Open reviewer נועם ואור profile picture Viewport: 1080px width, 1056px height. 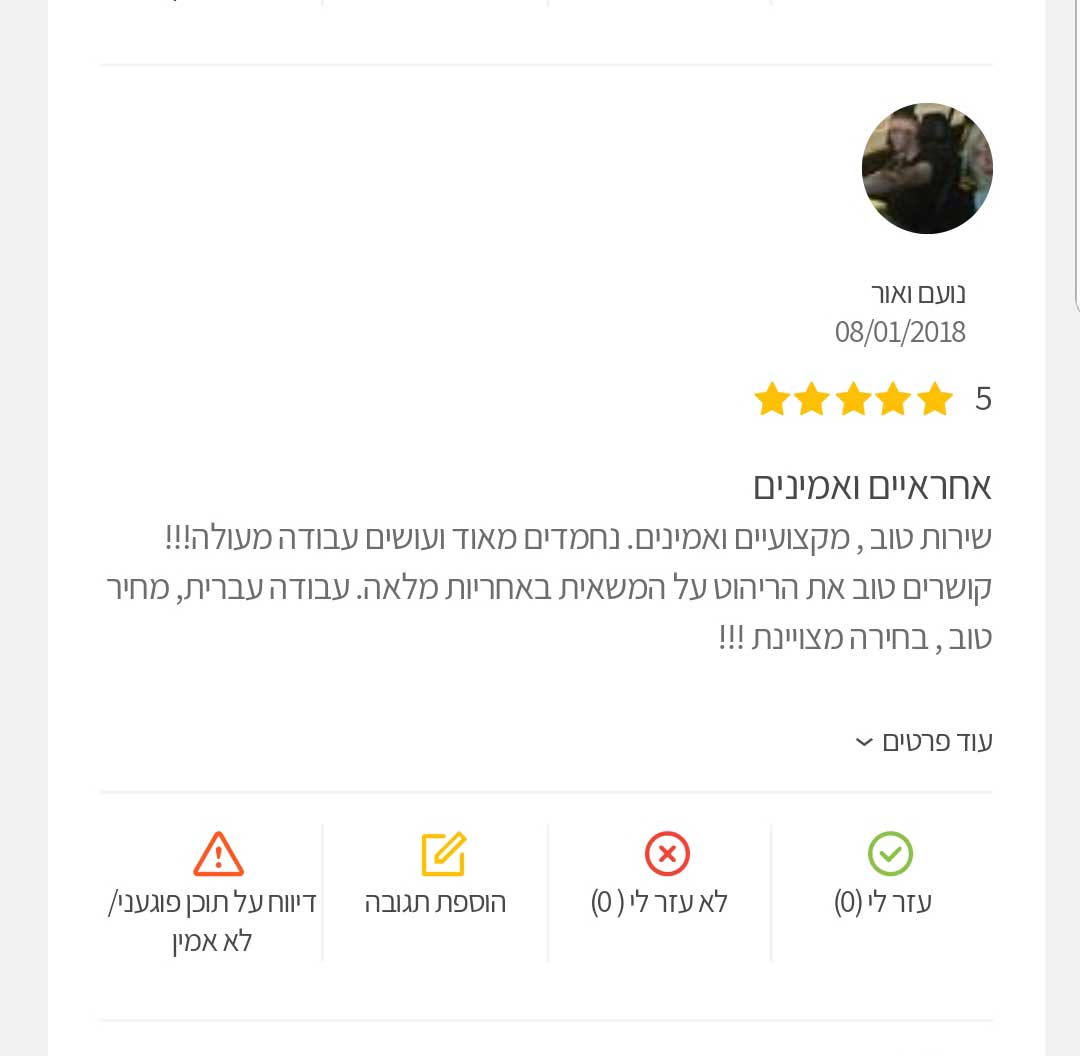pyautogui.click(x=927, y=168)
